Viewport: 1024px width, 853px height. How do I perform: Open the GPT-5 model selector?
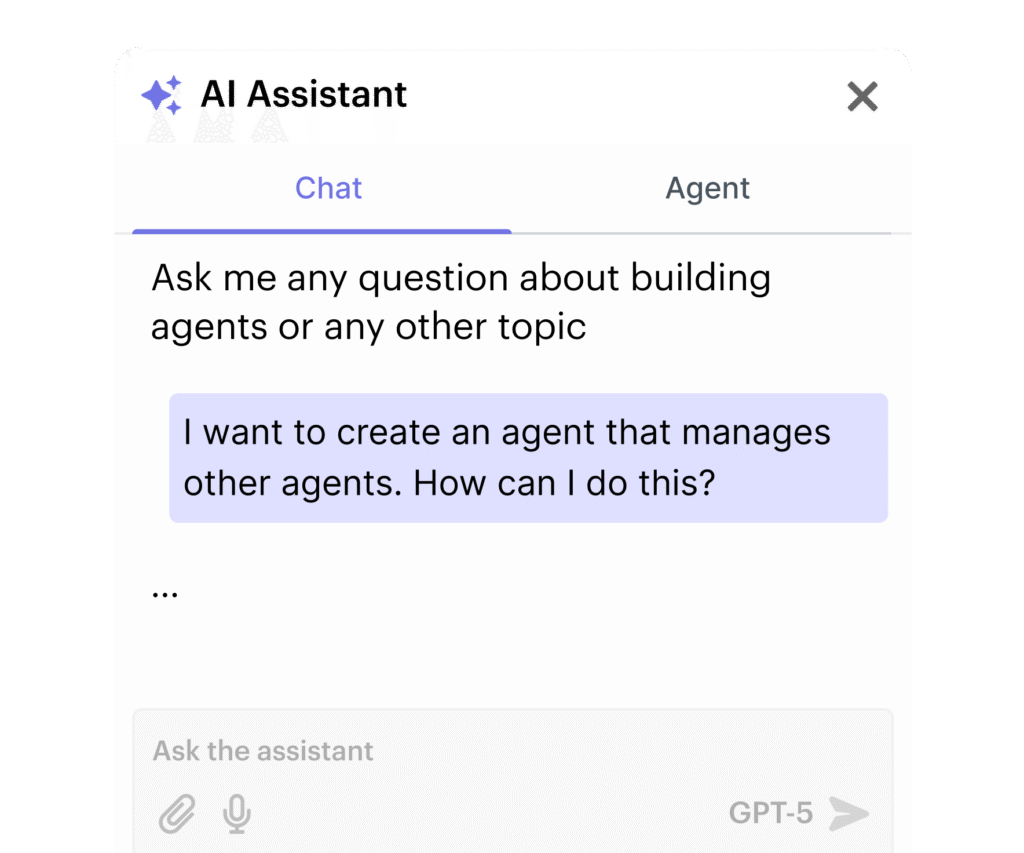[770, 813]
